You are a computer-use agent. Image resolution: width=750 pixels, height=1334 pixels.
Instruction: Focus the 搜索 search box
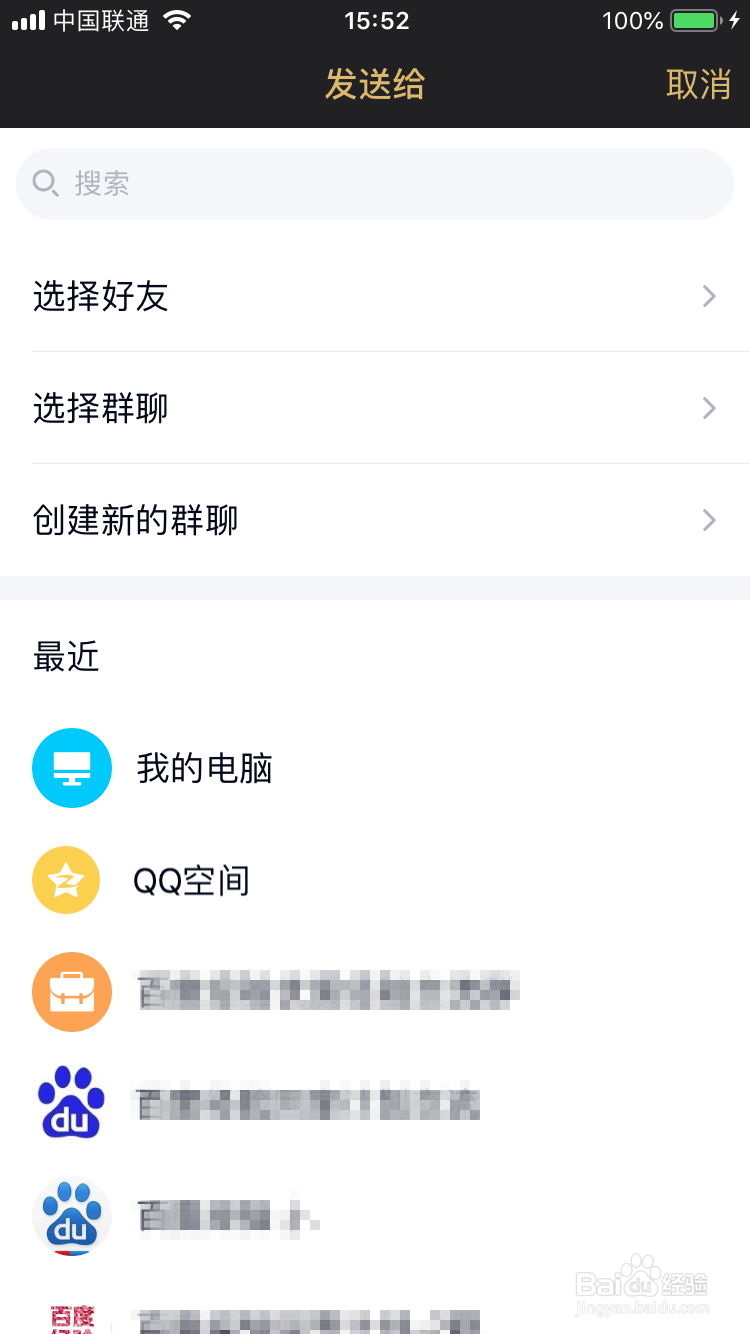tap(375, 184)
